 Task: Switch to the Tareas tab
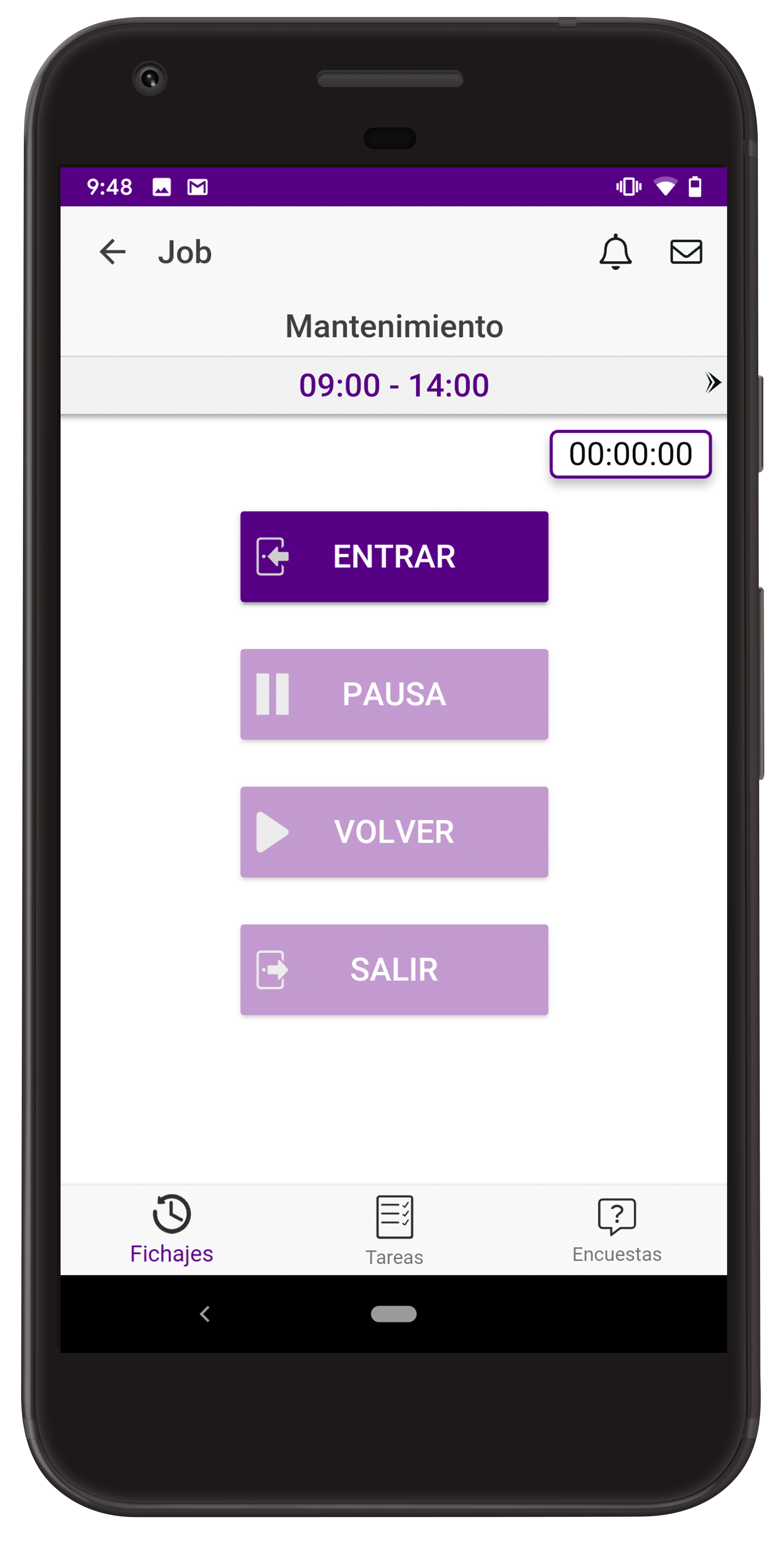click(394, 1230)
